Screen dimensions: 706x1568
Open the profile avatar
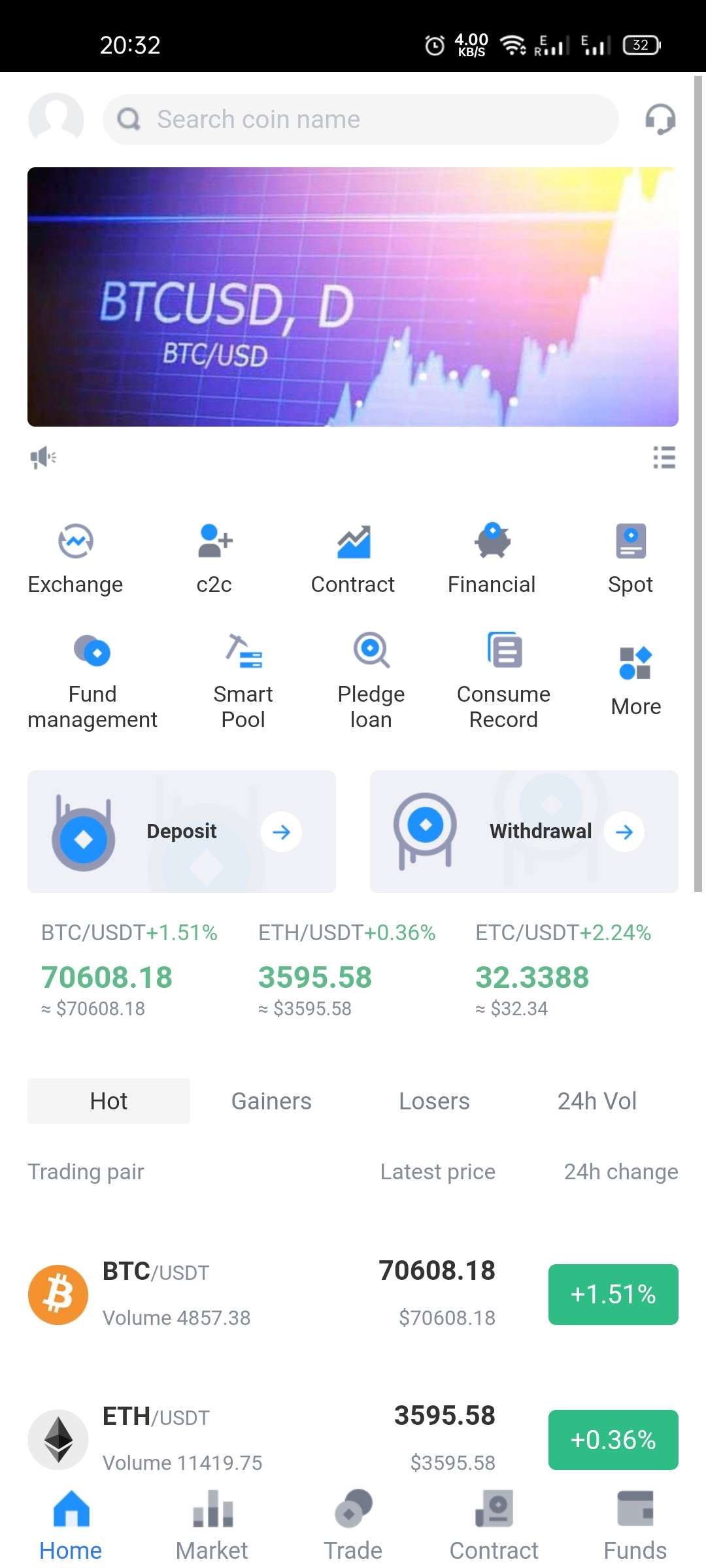point(56,119)
